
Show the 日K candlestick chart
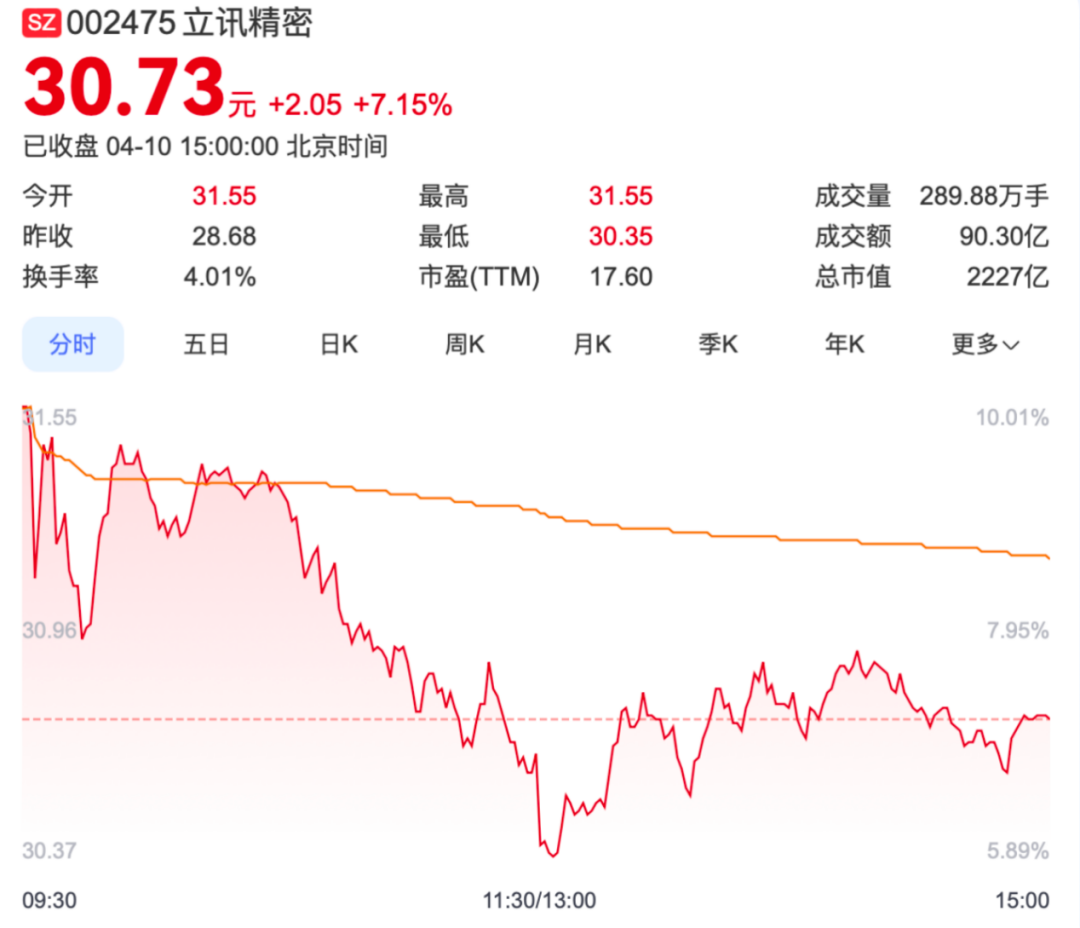click(x=339, y=345)
